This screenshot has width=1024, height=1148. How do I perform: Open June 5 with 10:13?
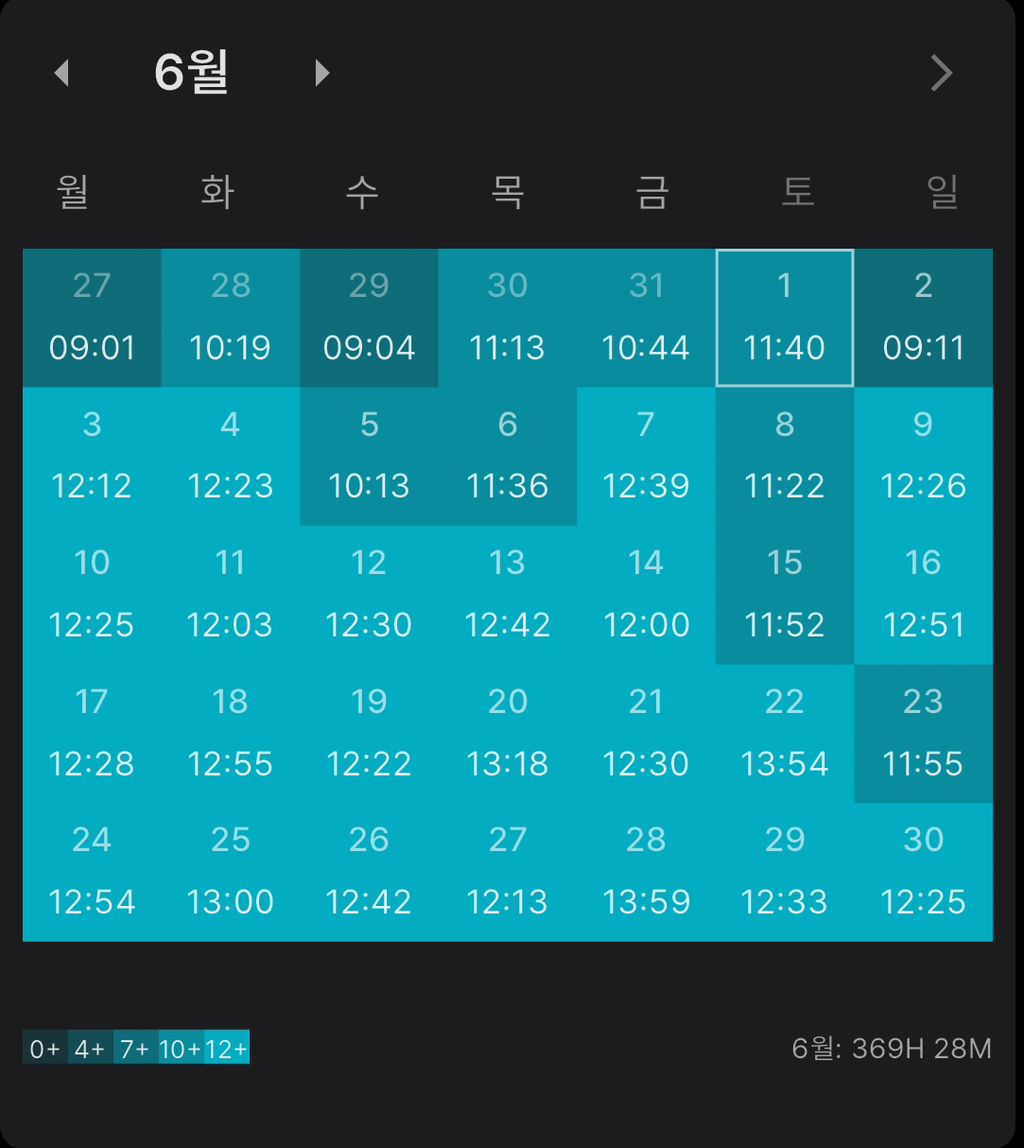click(369, 456)
